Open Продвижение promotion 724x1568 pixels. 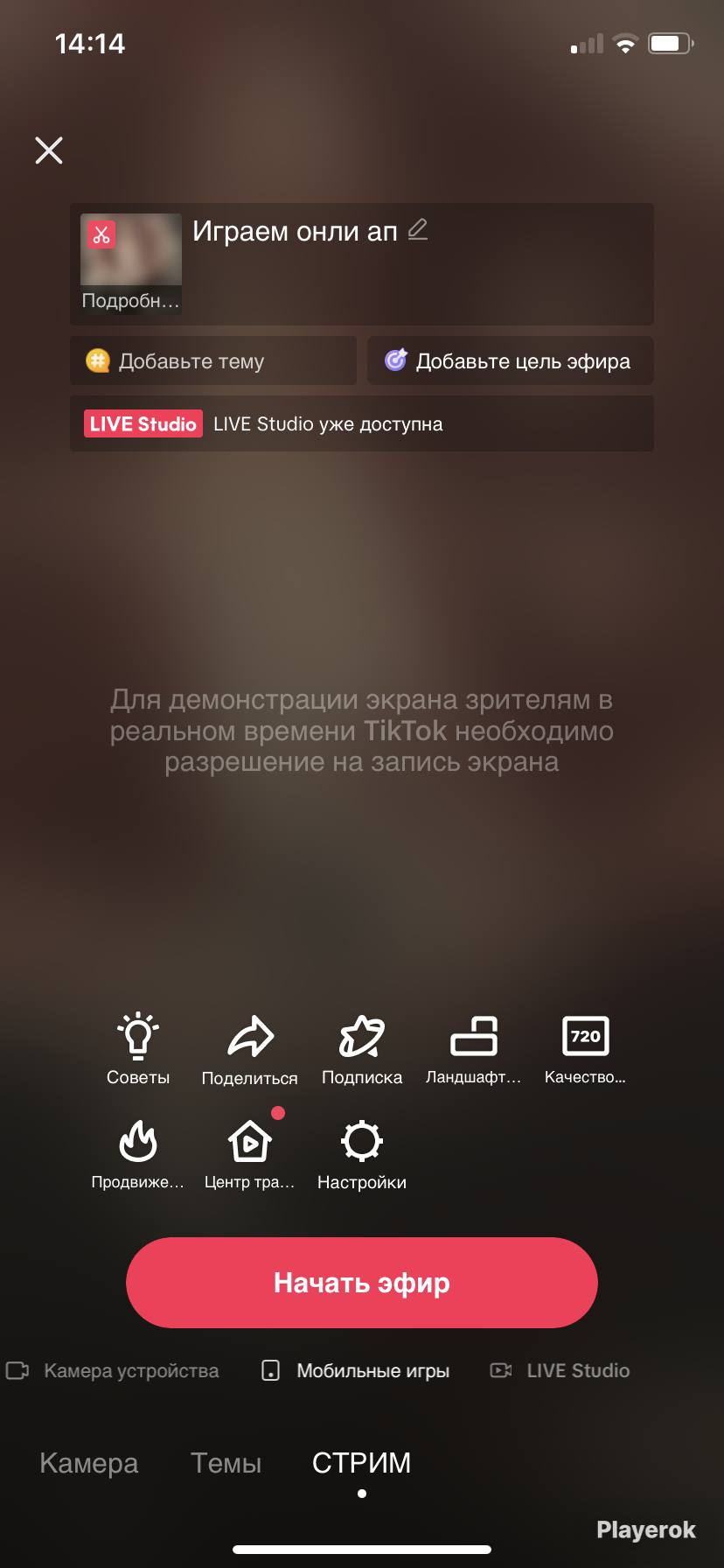(138, 1155)
